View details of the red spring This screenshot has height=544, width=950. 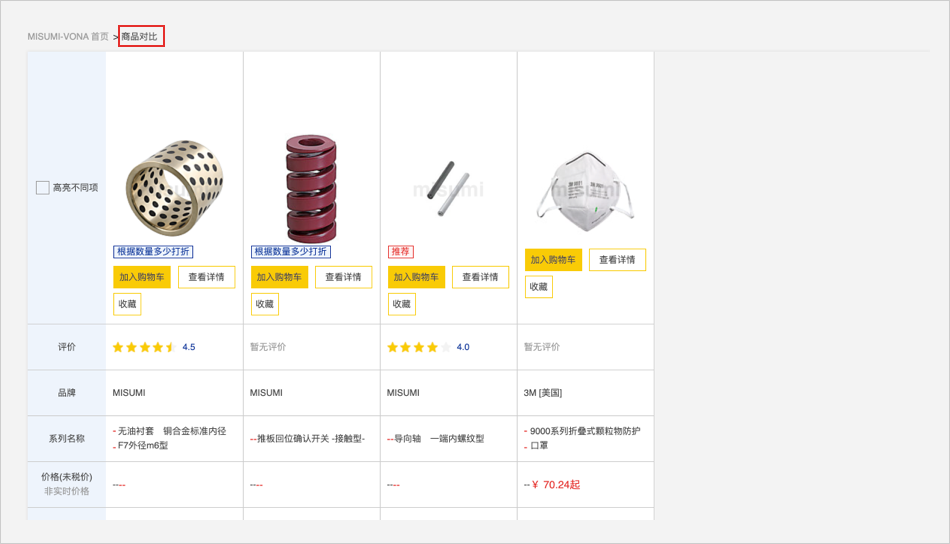(x=343, y=277)
